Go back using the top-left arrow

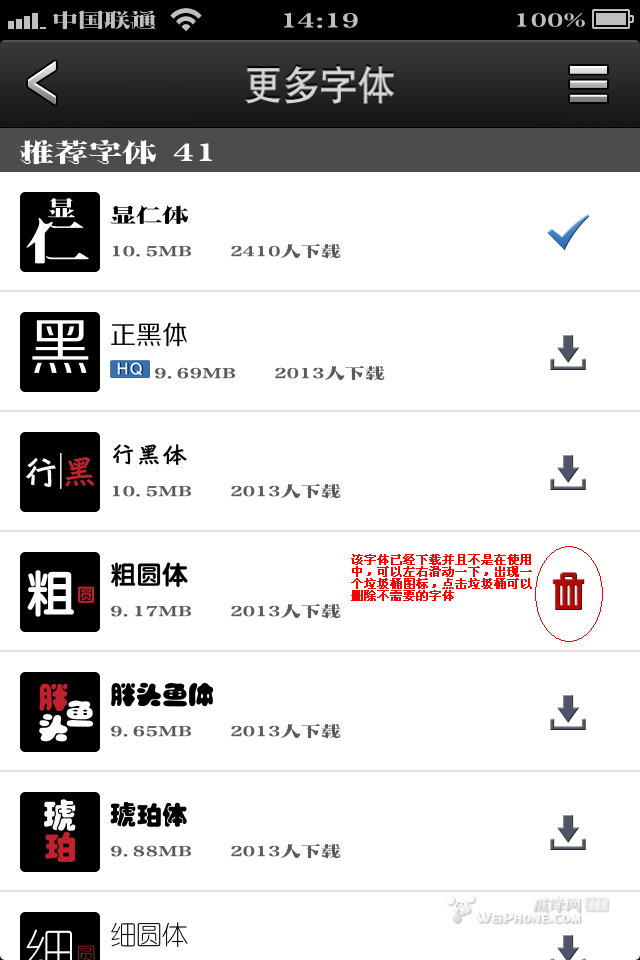click(42, 83)
